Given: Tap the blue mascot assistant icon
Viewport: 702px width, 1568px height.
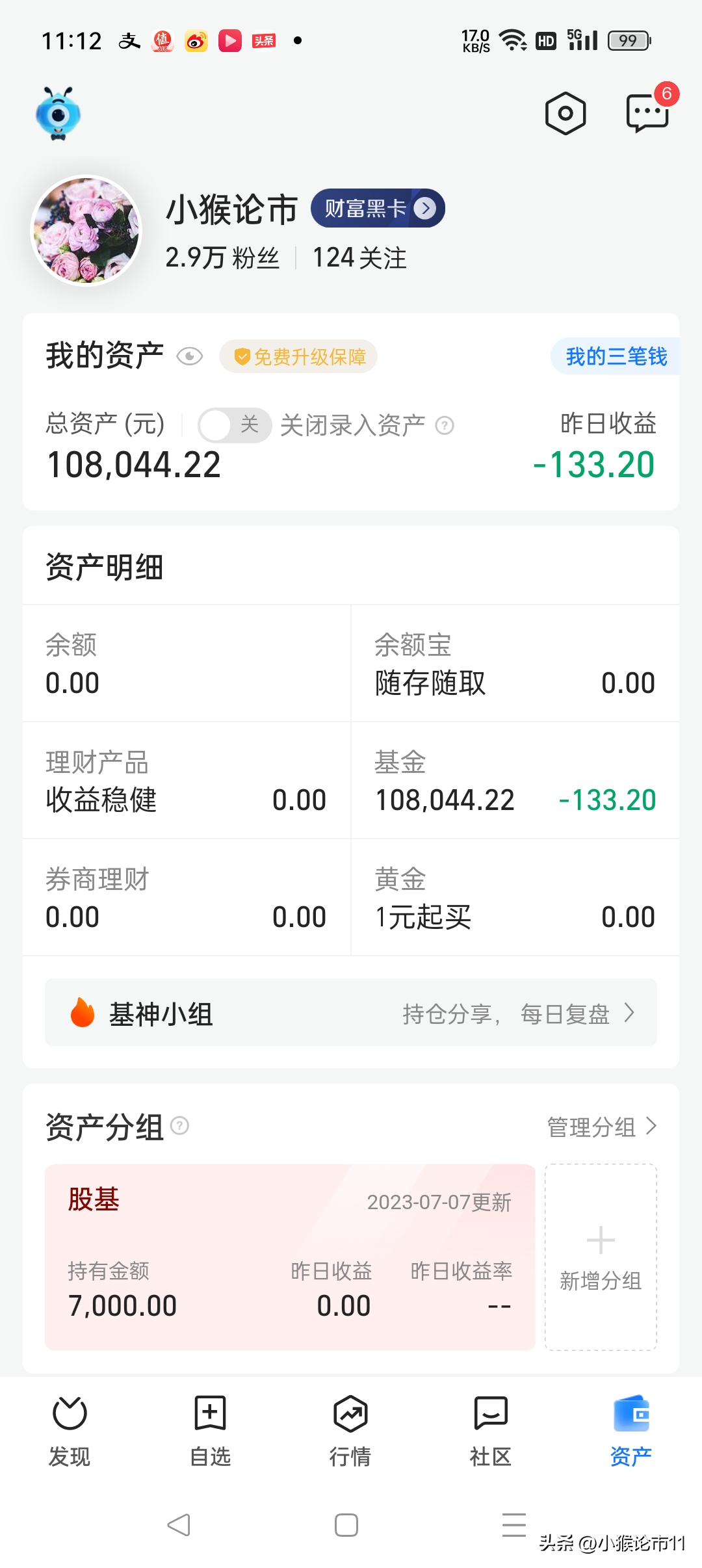Looking at the screenshot, I should click(x=58, y=114).
